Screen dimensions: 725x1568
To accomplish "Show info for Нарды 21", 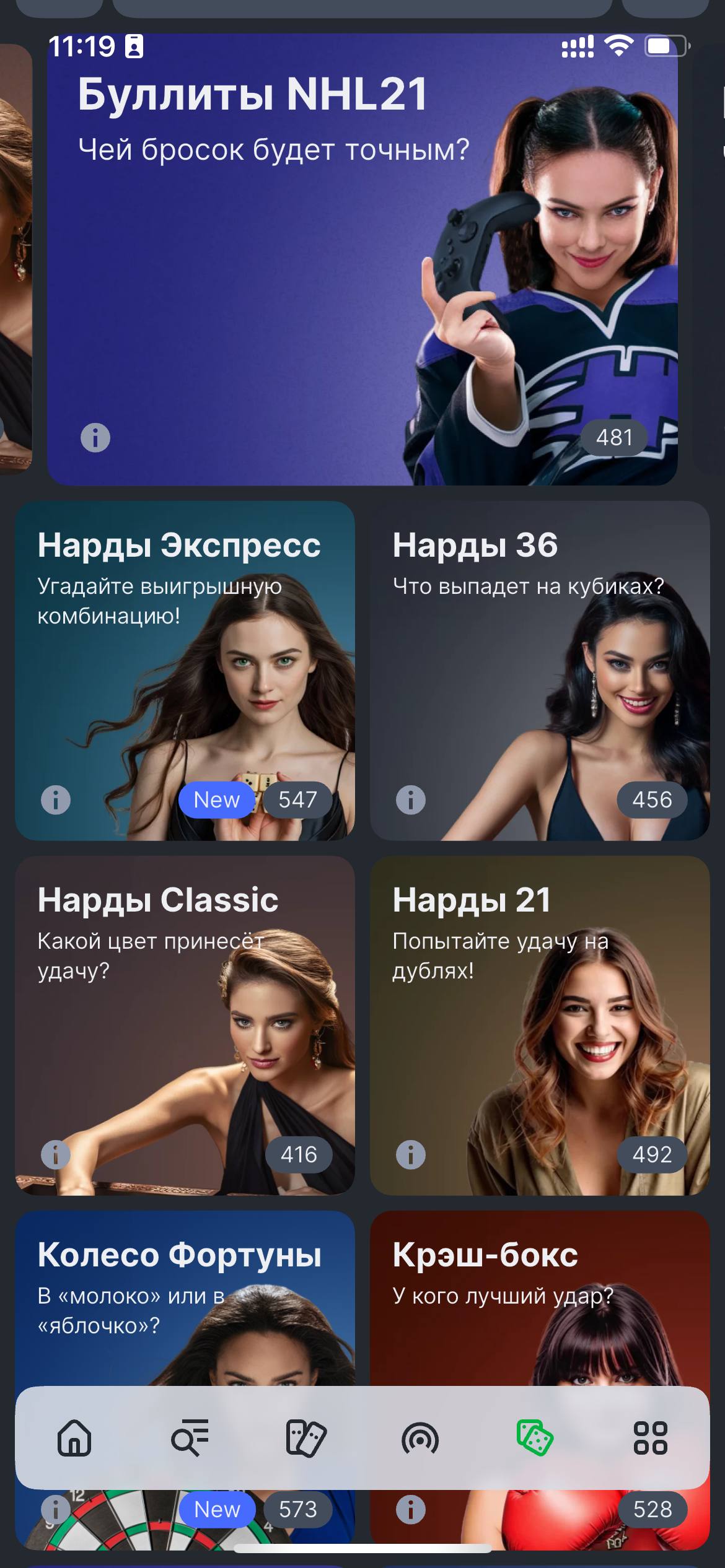I will click(x=411, y=1154).
